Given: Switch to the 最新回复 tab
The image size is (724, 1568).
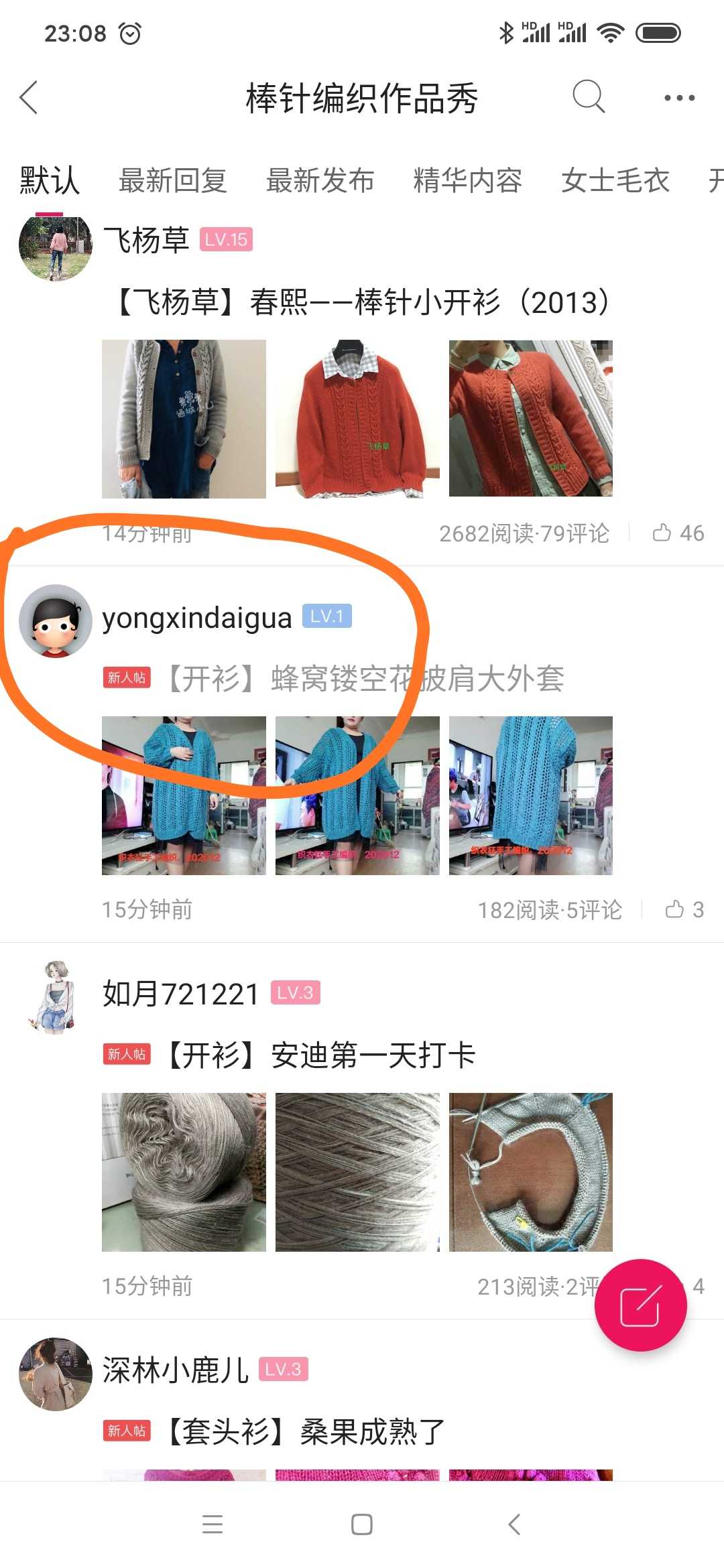Looking at the screenshot, I should (172, 181).
